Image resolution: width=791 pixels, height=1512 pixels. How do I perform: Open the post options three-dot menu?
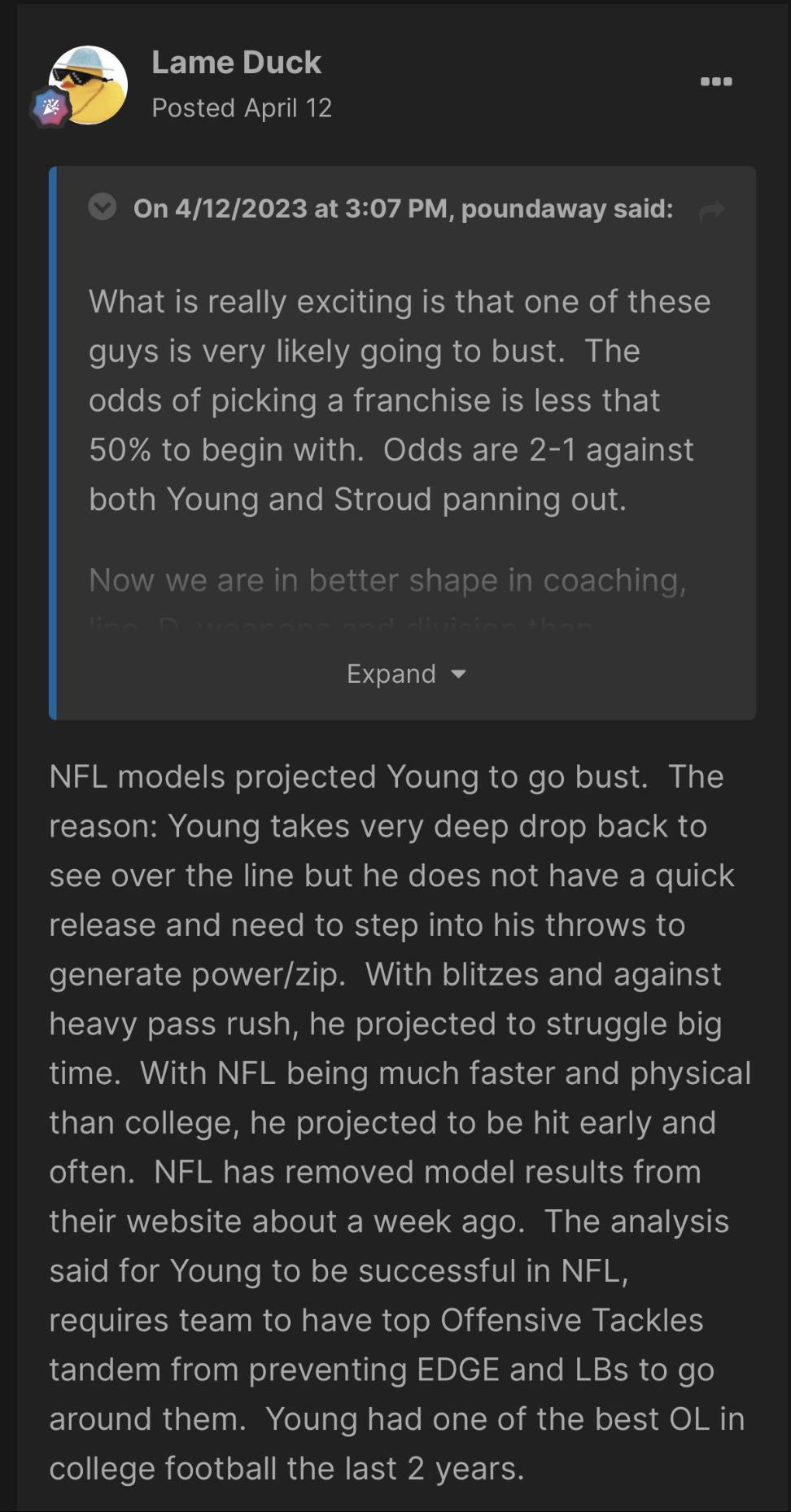coord(716,81)
